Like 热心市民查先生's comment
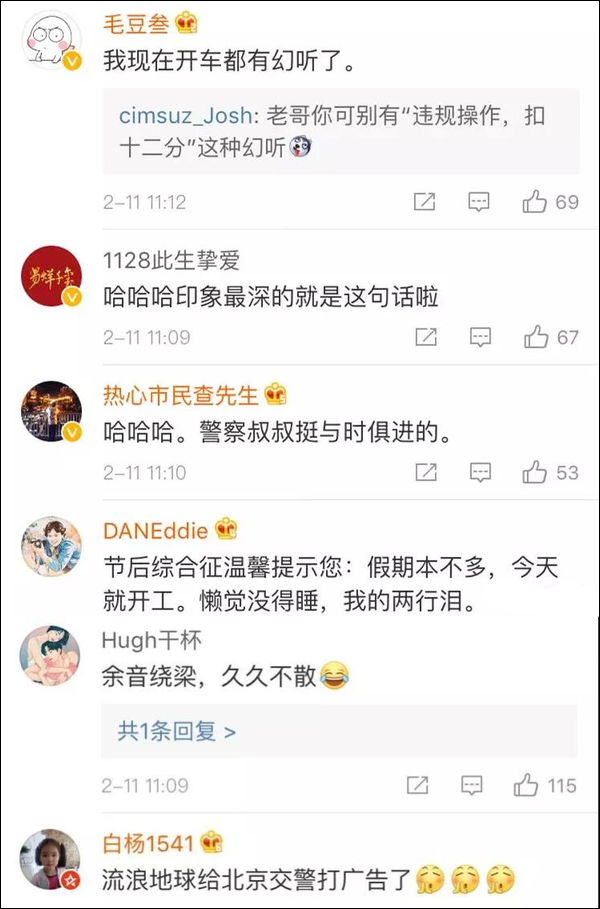Viewport: 600px width, 909px height. tap(536, 472)
